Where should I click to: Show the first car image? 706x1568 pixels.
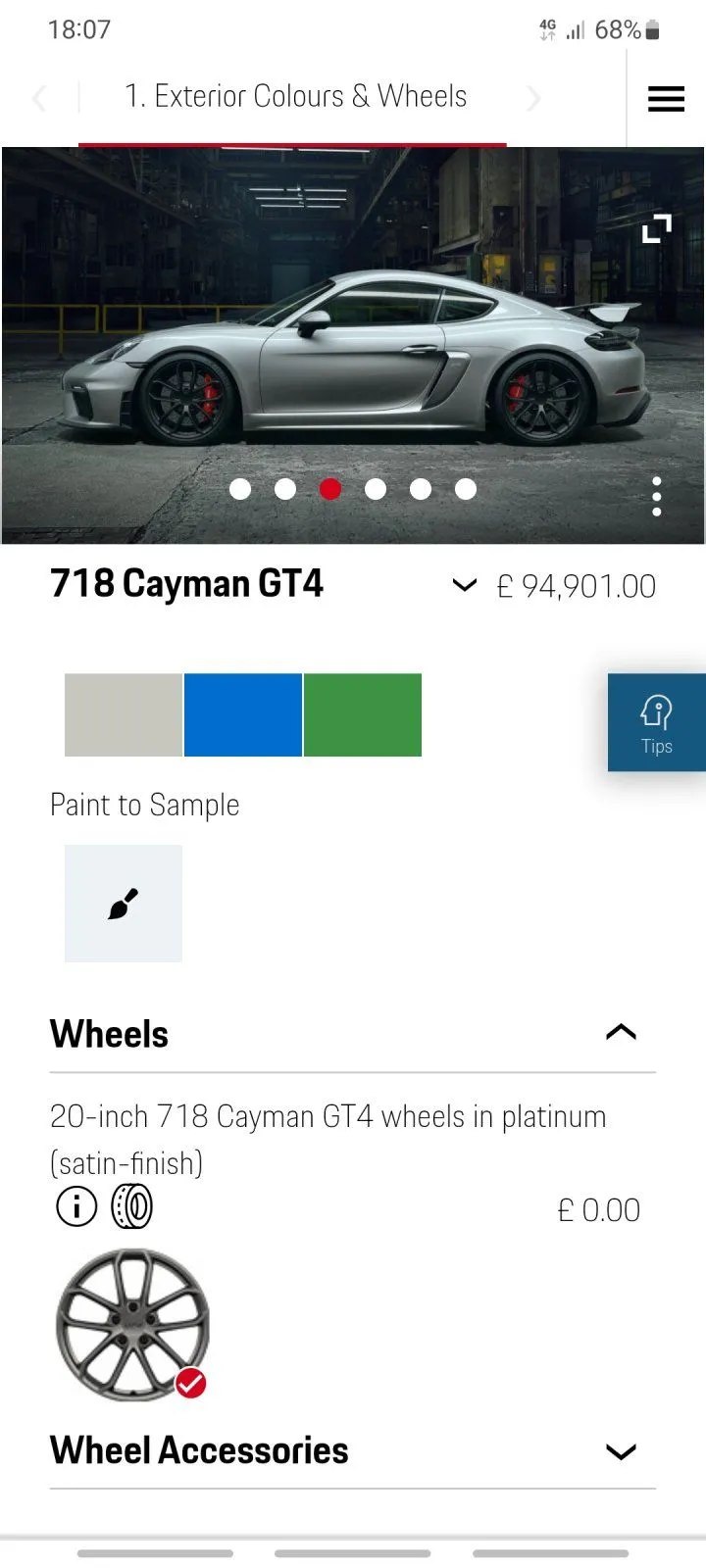tap(240, 489)
